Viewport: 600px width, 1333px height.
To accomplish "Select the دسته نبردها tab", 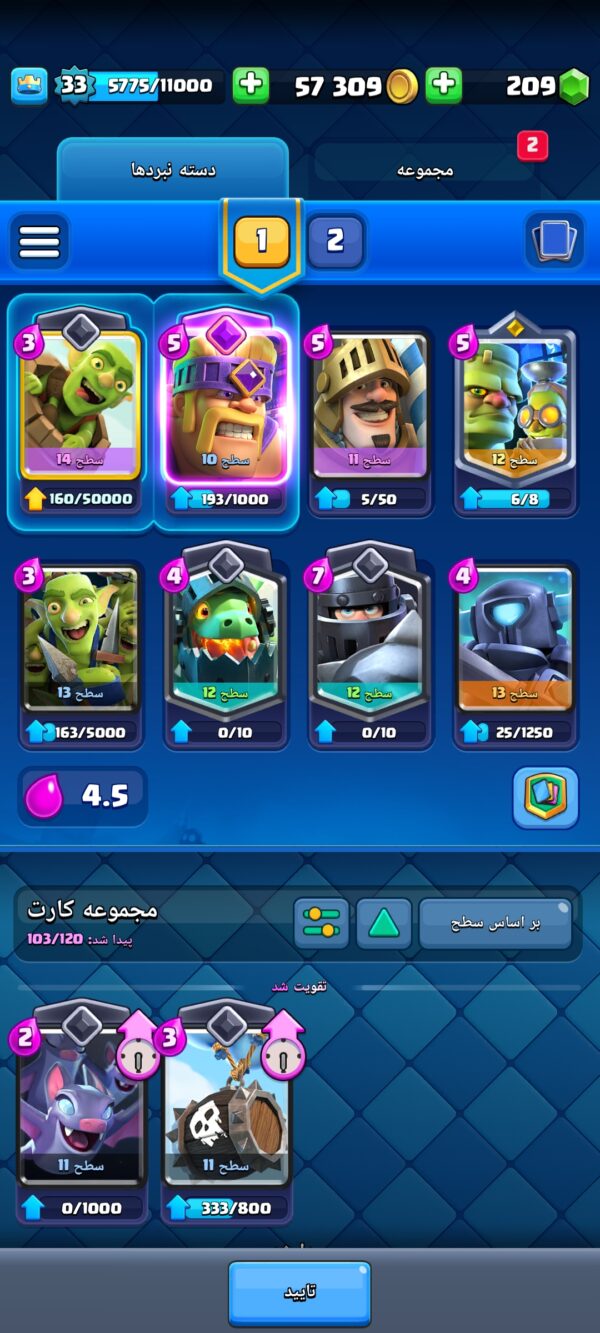I will point(173,170).
